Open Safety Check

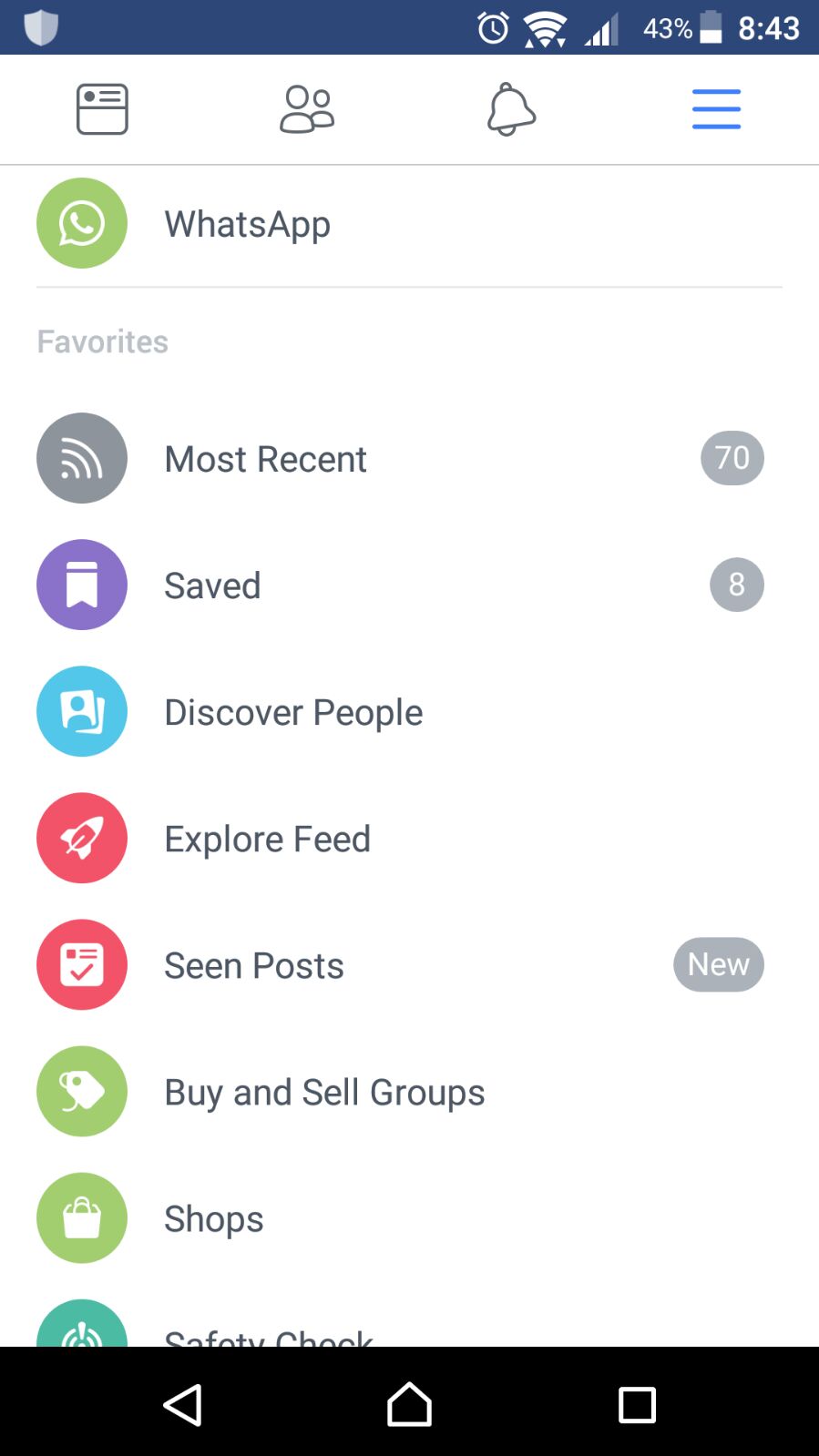point(409,1322)
